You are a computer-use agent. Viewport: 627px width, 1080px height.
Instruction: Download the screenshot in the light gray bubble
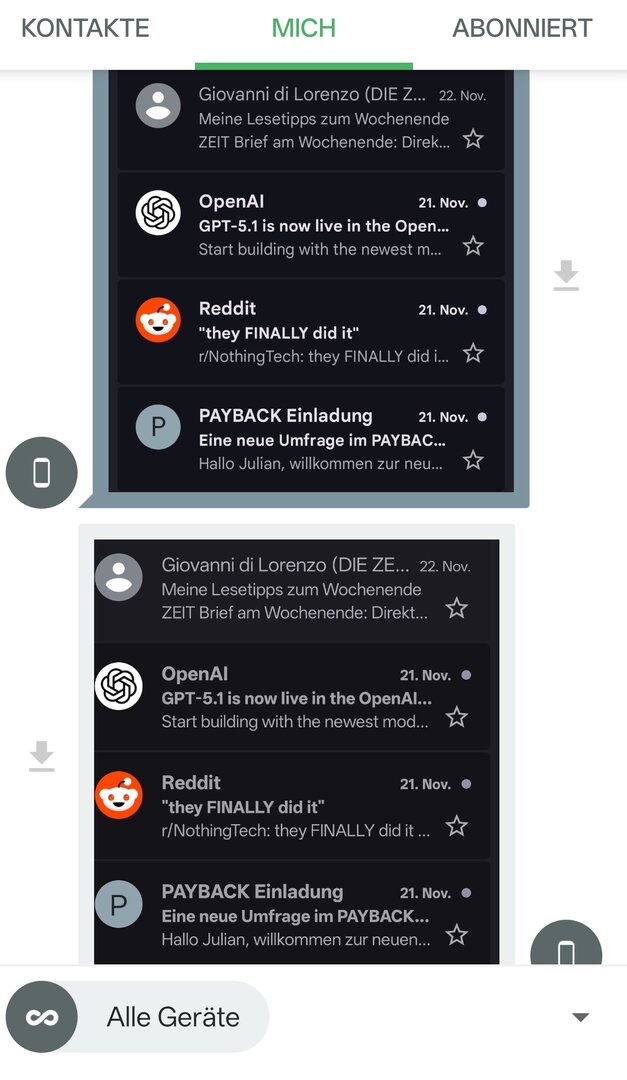click(x=41, y=756)
